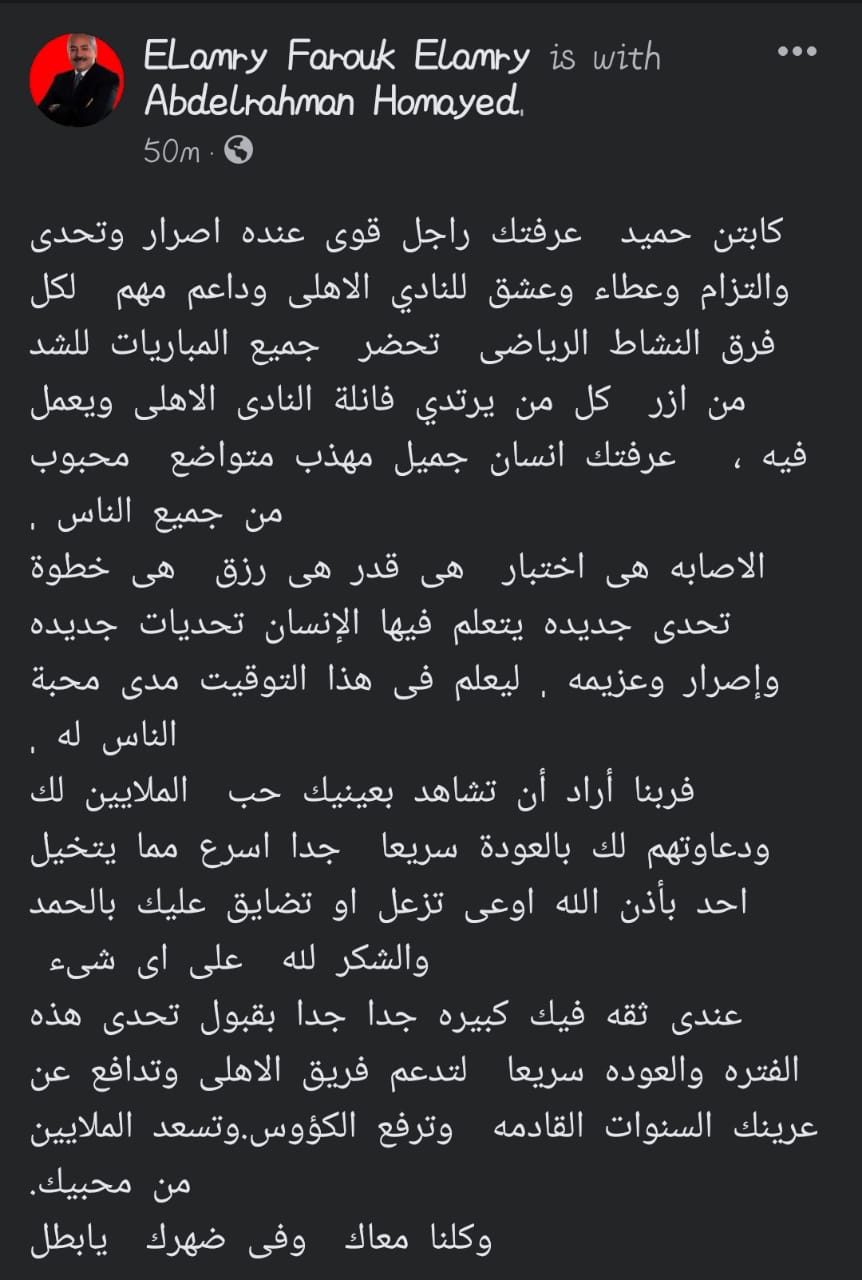The image size is (862, 1280).
Task: Open ELamry Farouk Elamry's profile picture
Action: pyautogui.click(x=77, y=80)
